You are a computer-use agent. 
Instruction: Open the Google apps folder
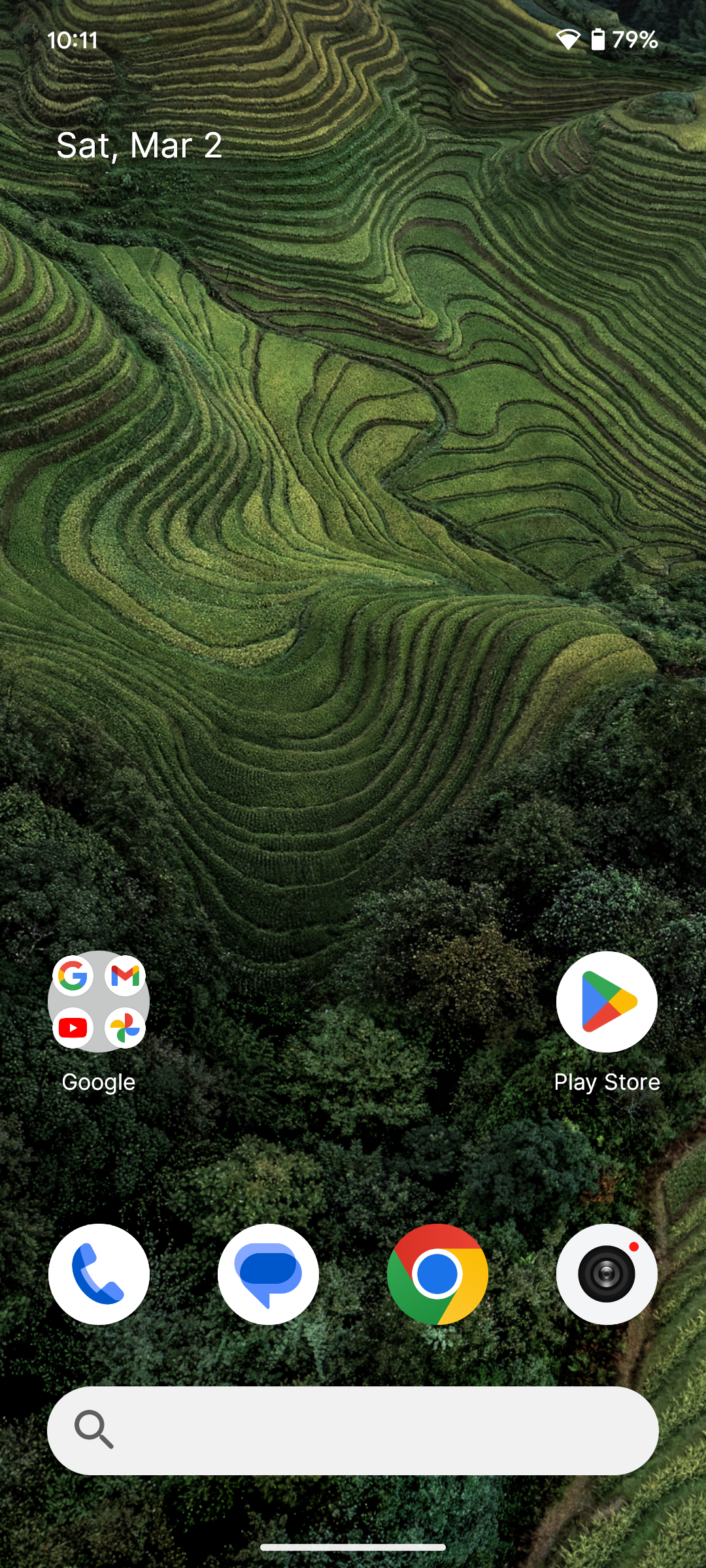(99, 1002)
